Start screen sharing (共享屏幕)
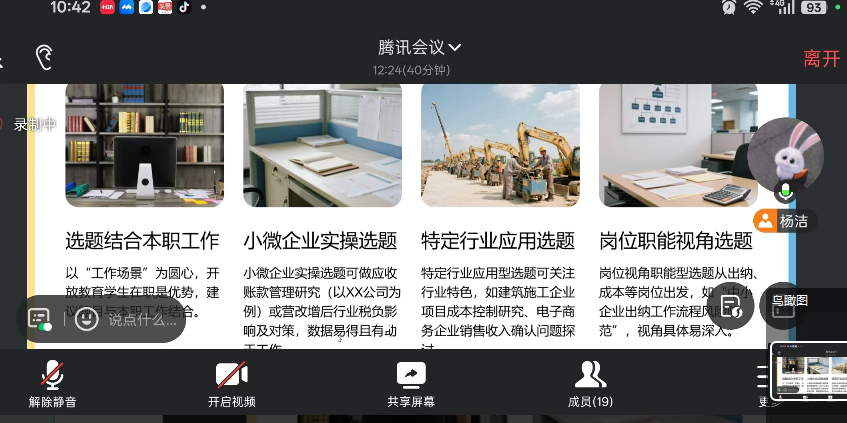The width and height of the screenshot is (847, 423). point(411,384)
